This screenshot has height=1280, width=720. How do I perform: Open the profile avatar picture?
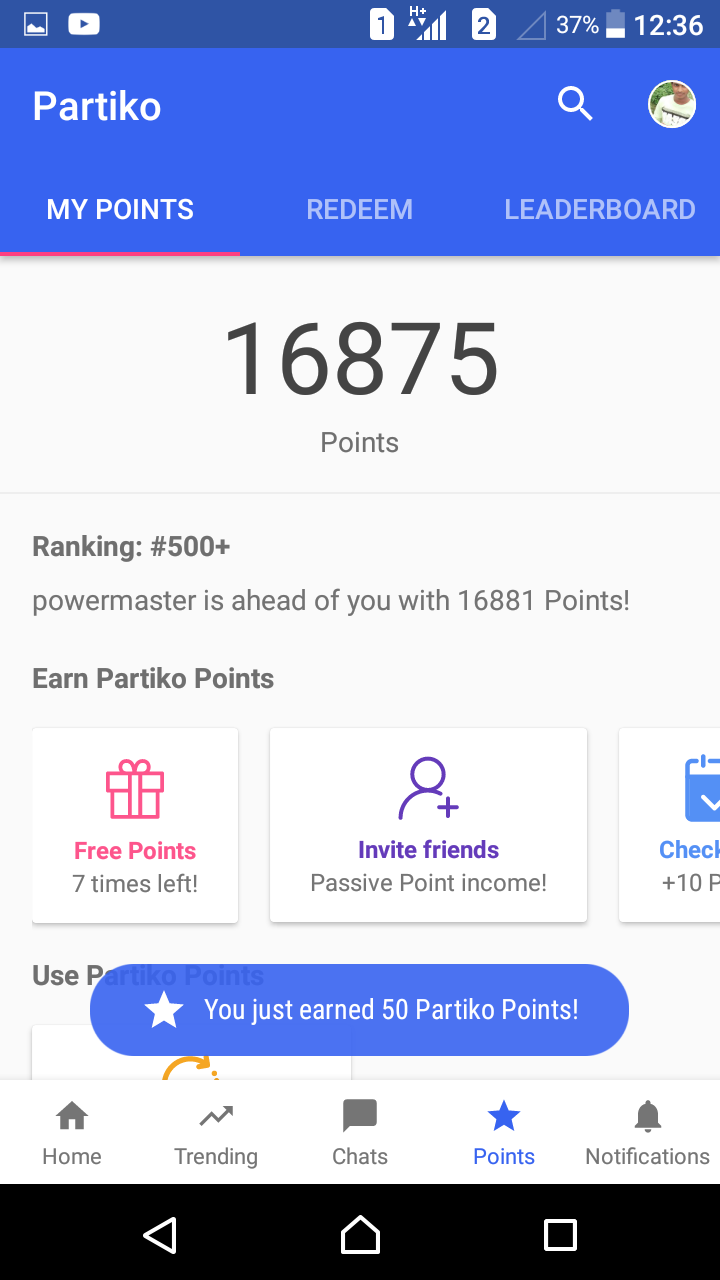672,104
